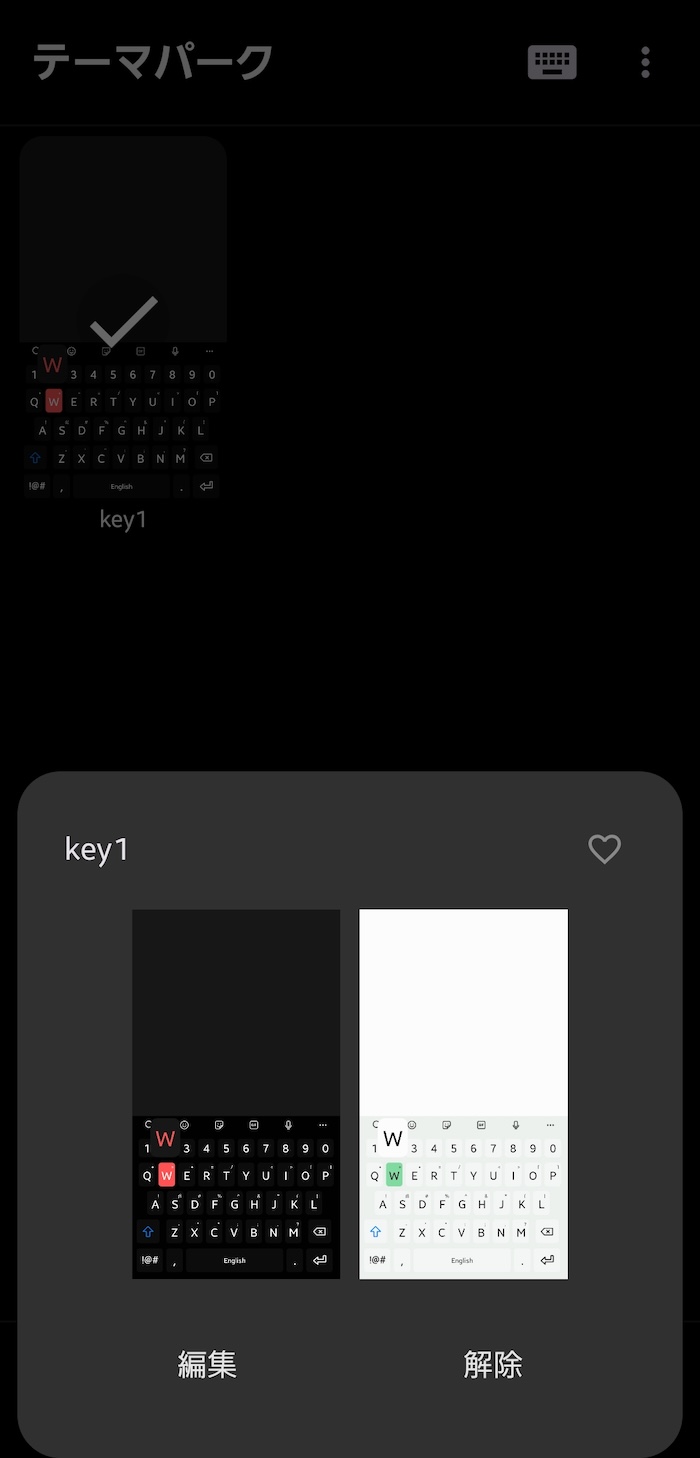Open the keyboard icon in the top bar
The image size is (700, 1458).
(x=552, y=62)
